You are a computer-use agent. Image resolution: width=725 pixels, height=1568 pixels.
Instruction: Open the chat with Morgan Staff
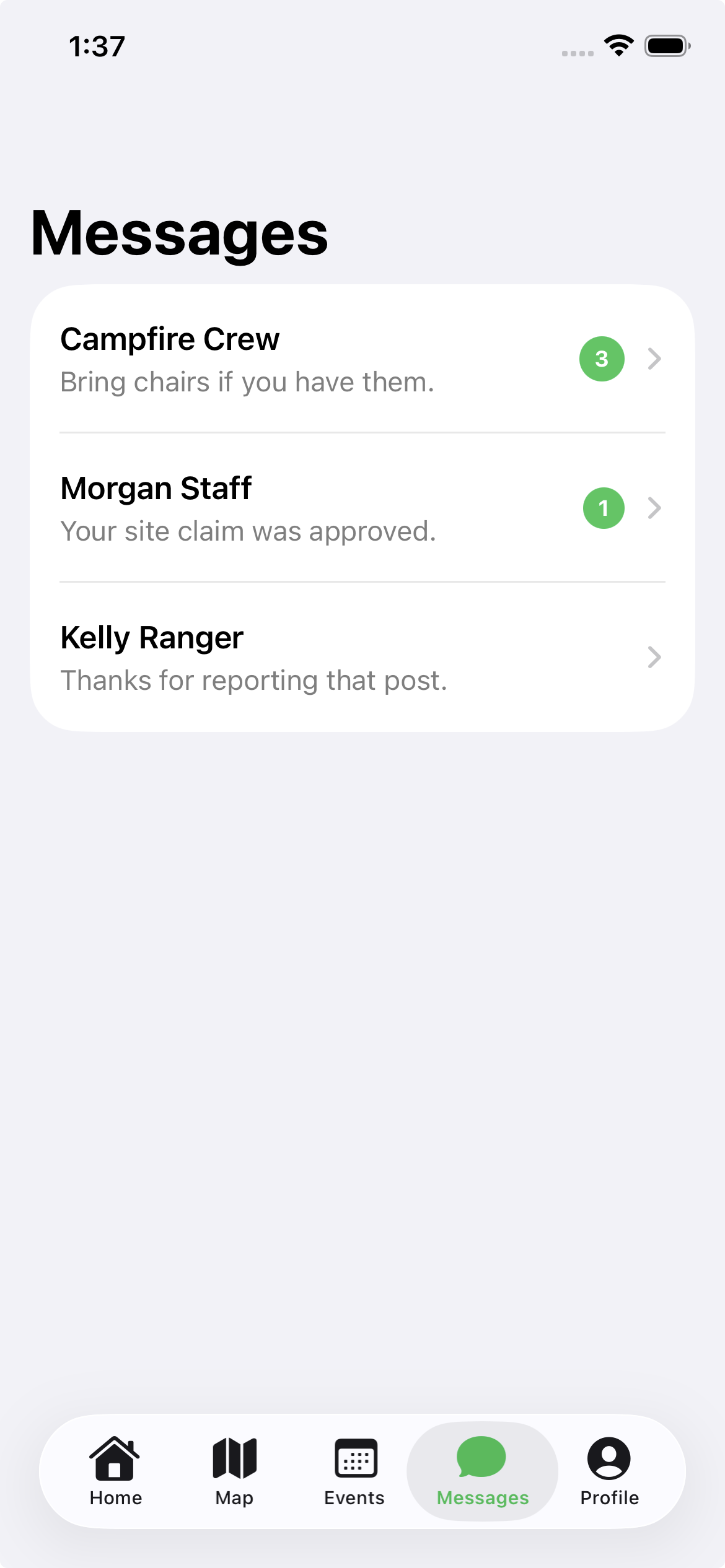[362, 508]
